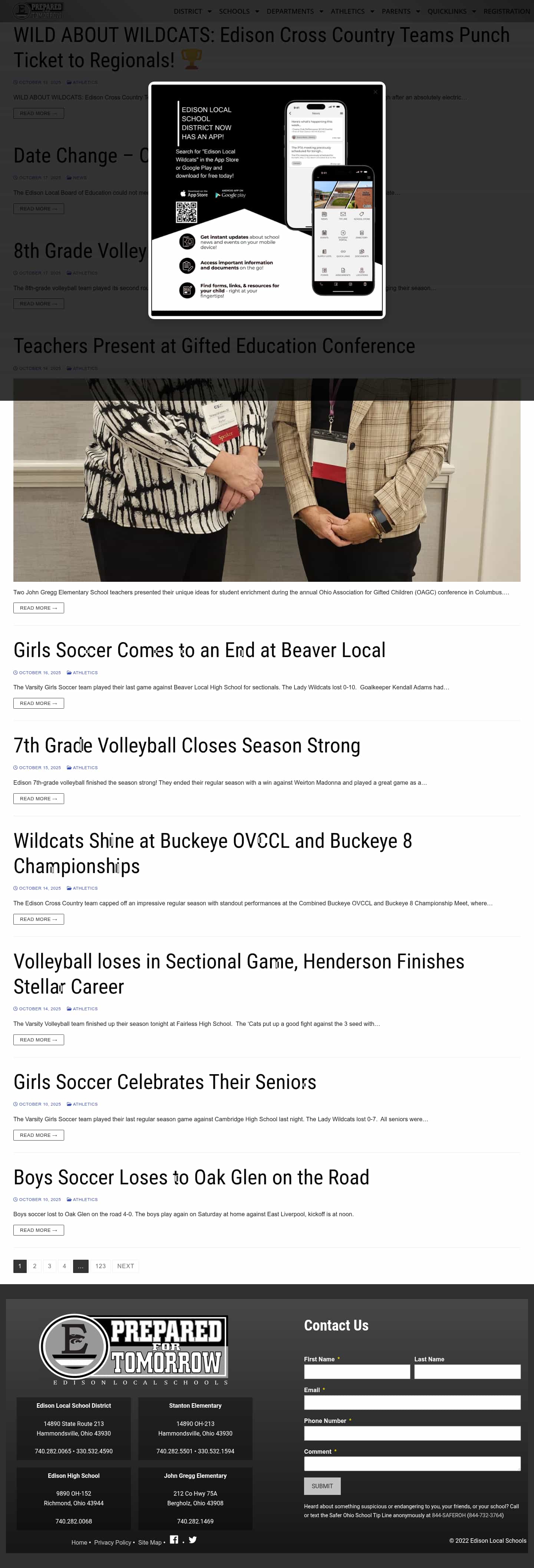
Task: Open the Girls Soccer Celebrates Their Seniors post
Action: tap(164, 1082)
